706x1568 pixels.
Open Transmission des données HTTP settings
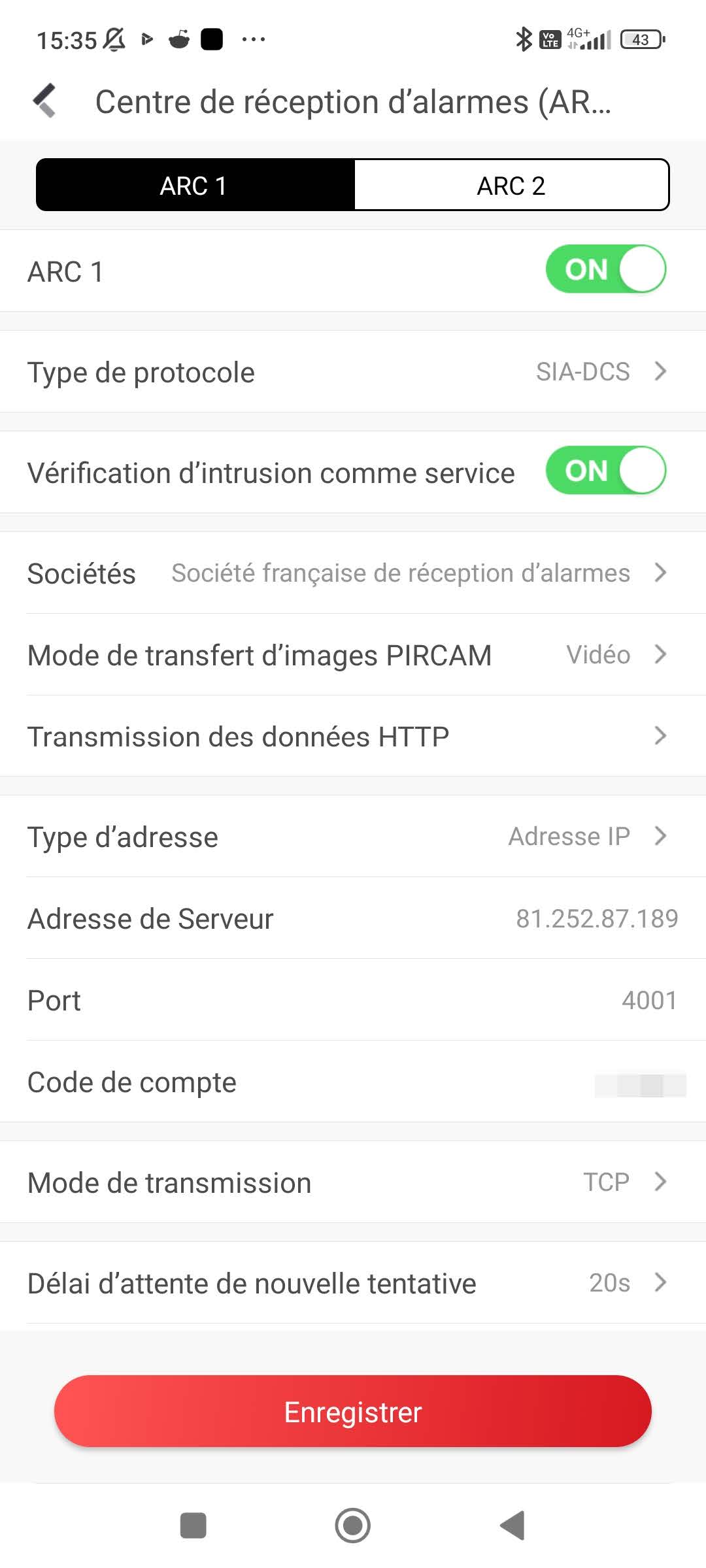(x=353, y=736)
